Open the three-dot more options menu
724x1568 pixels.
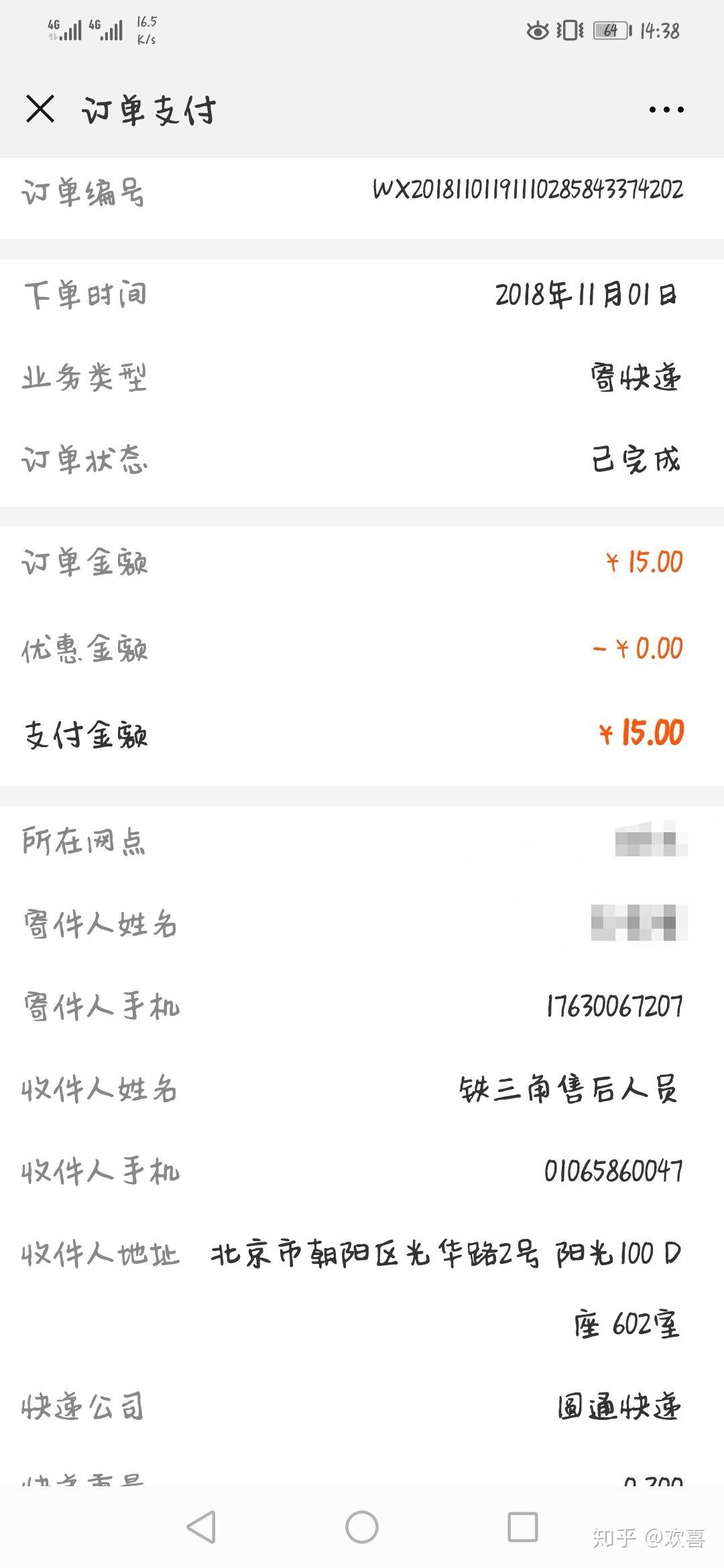(x=666, y=109)
